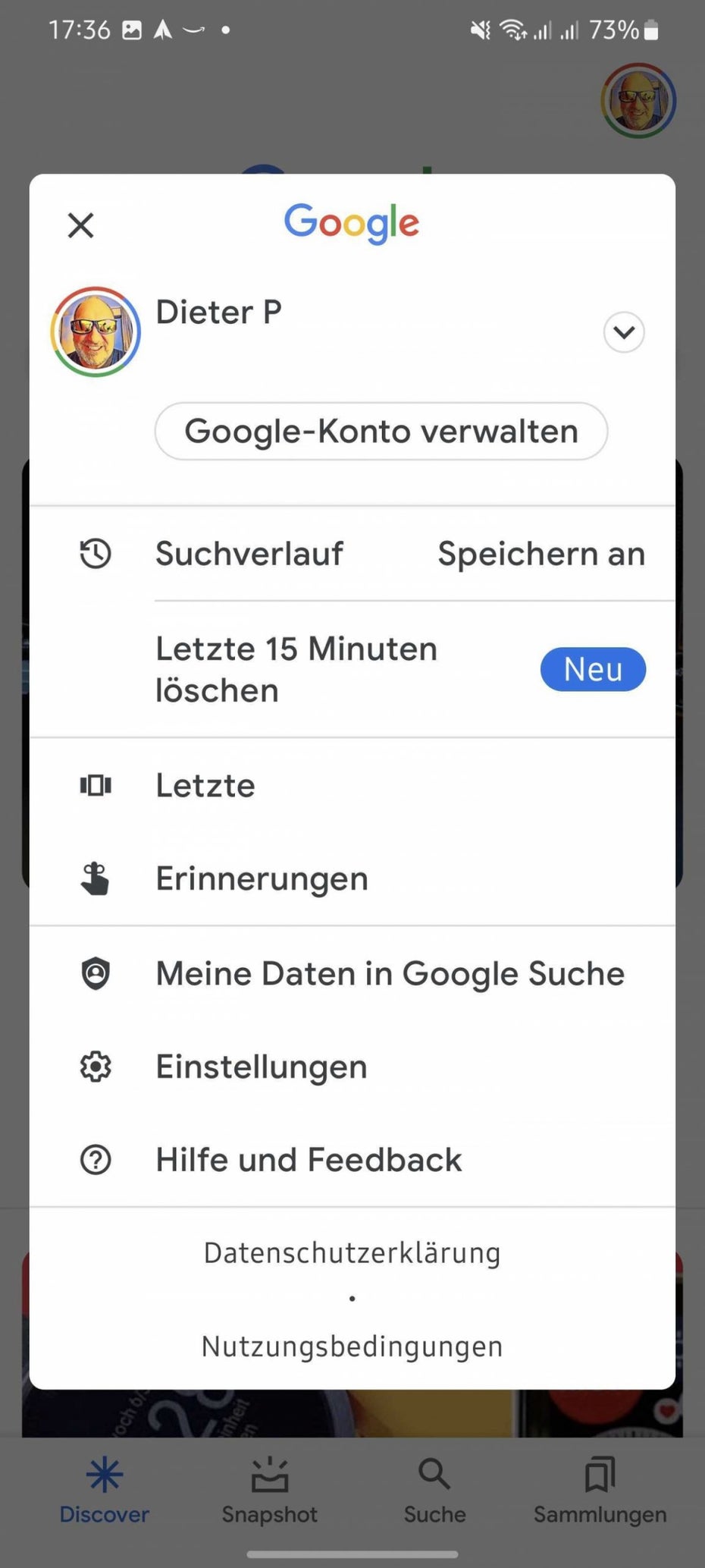
Task: Switch to the Discover tab
Action: [105, 1491]
